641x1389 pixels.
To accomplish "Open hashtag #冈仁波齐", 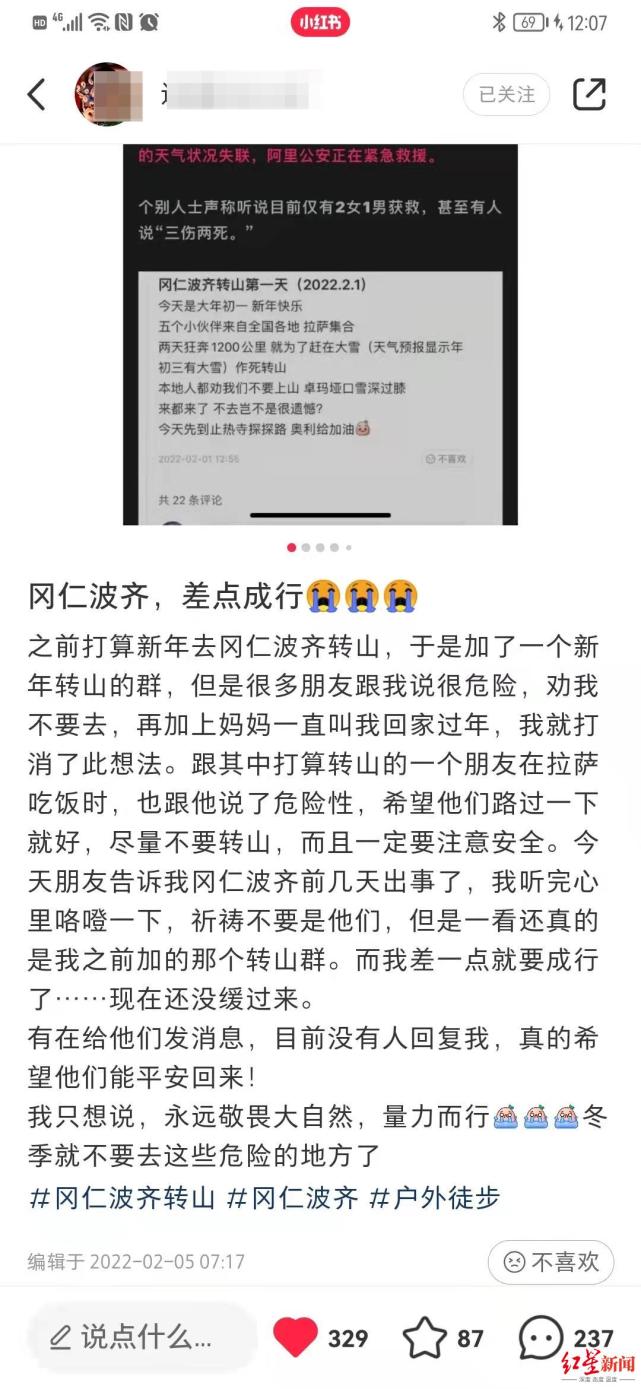I will coord(293,1197).
